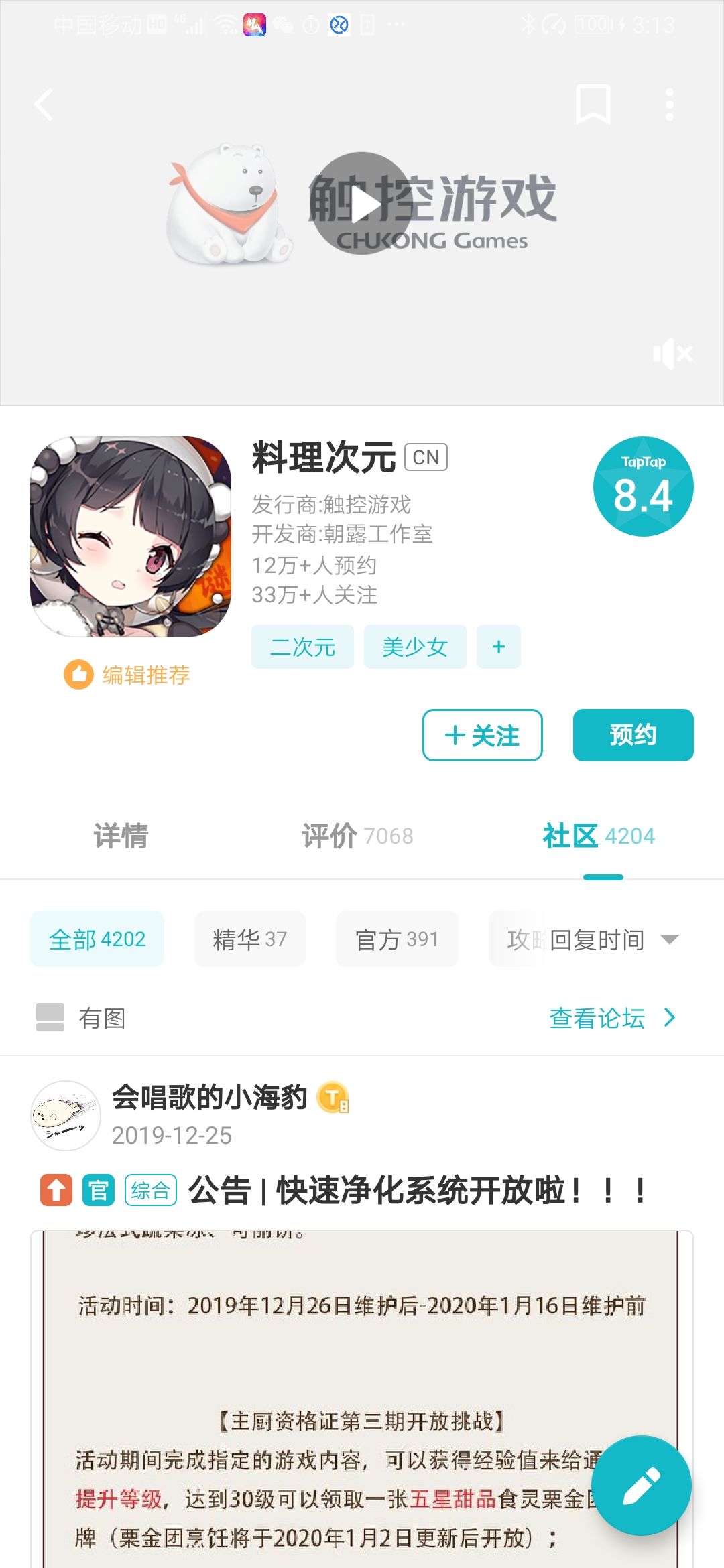The width and height of the screenshot is (724, 1568).
Task: Go back using the top-left arrow
Action: 44,105
